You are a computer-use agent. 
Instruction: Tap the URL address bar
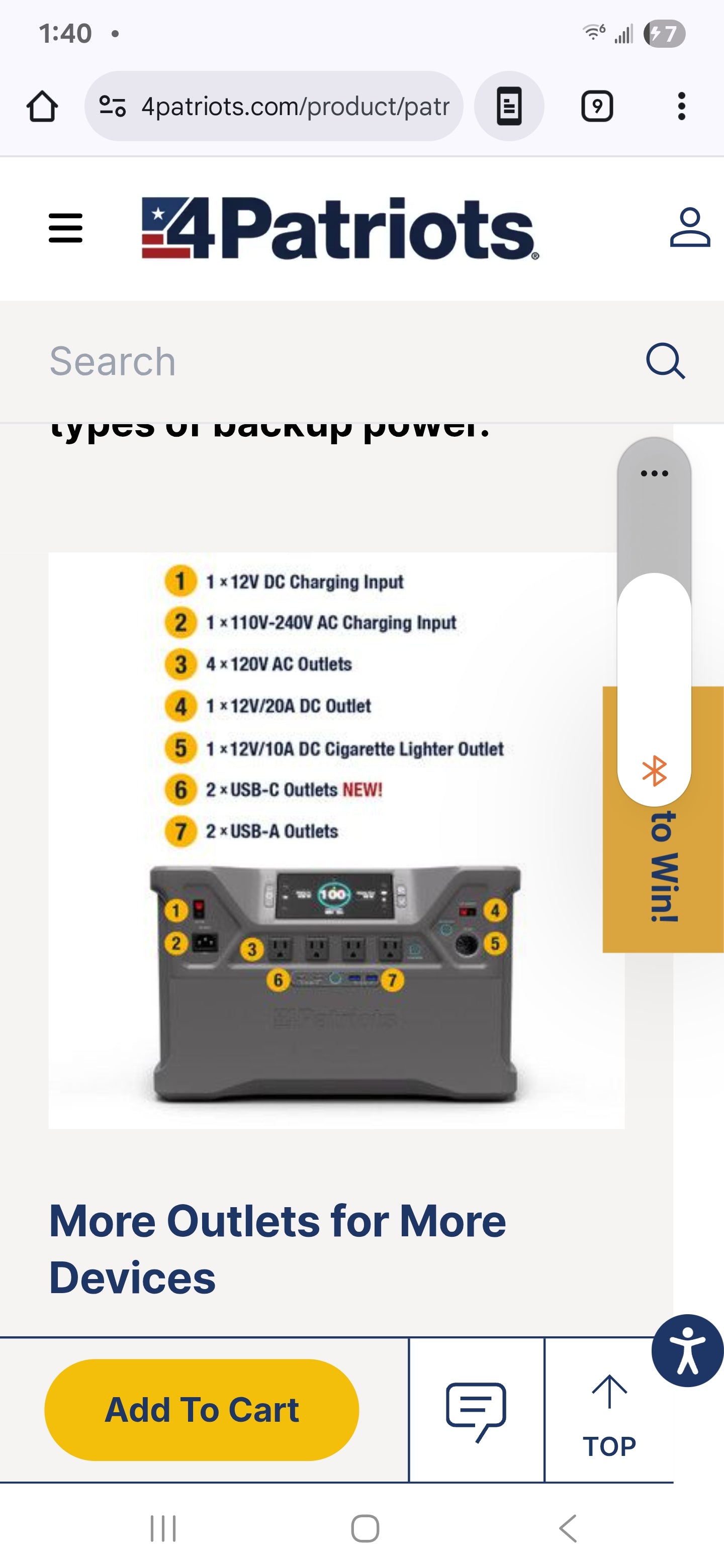click(x=295, y=107)
